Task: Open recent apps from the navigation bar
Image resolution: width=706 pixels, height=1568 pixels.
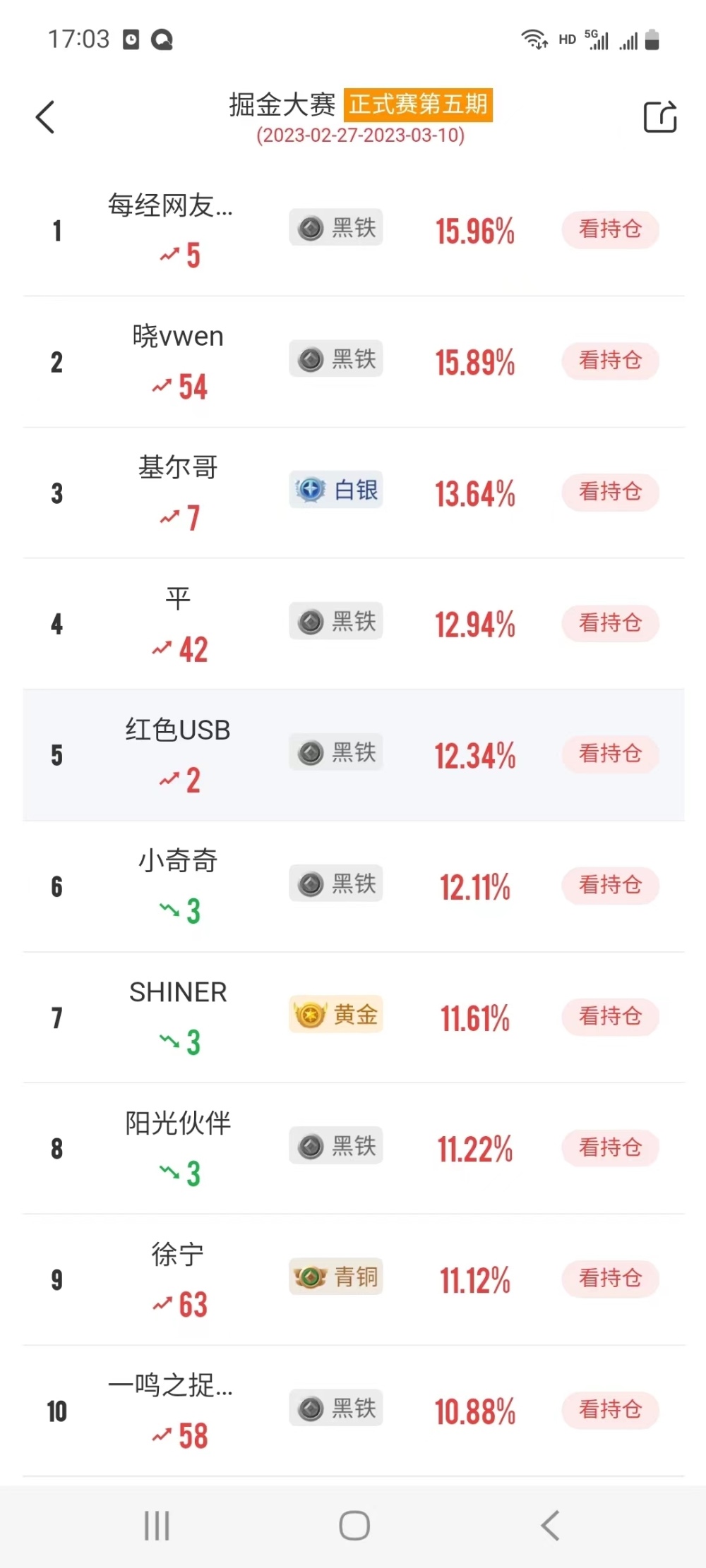Action: click(157, 1526)
